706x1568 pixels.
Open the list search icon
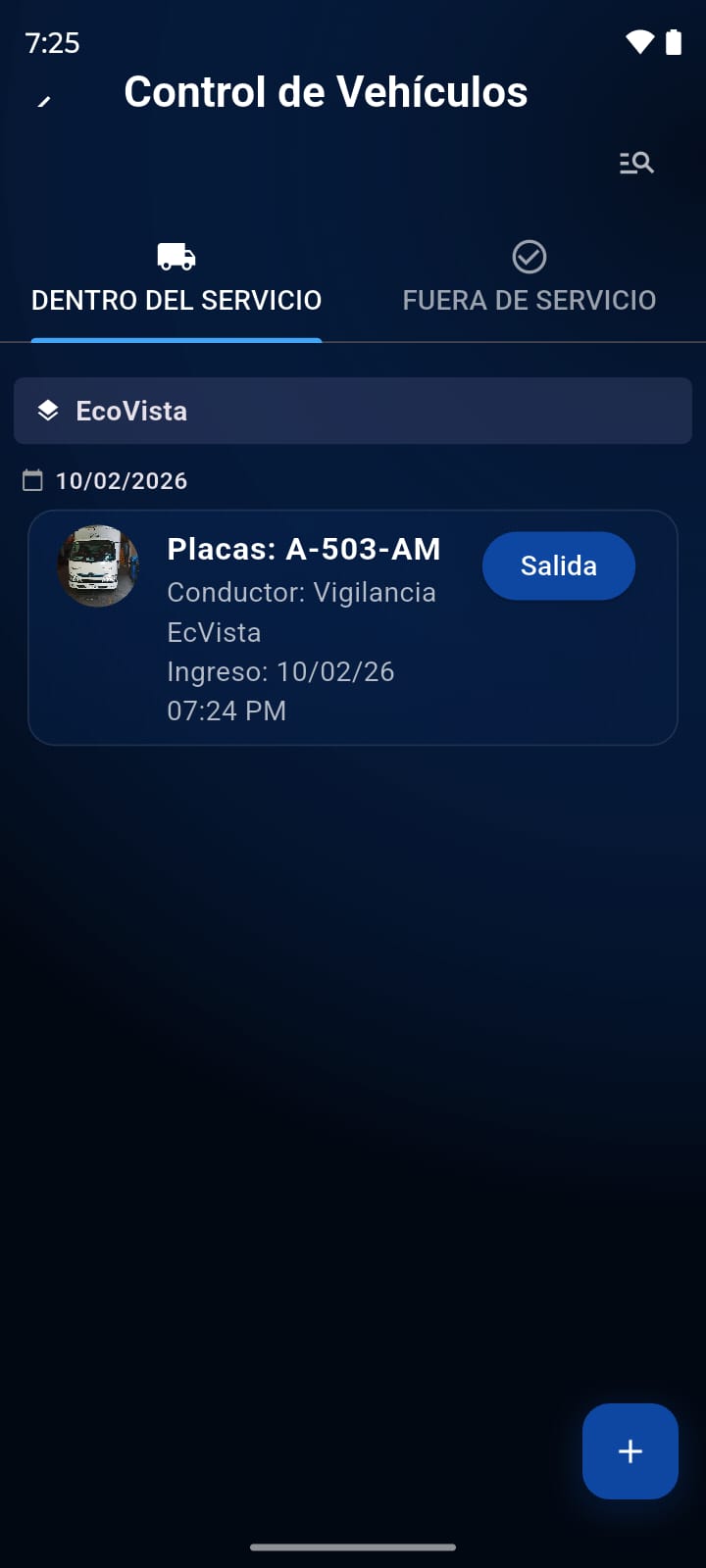636,163
